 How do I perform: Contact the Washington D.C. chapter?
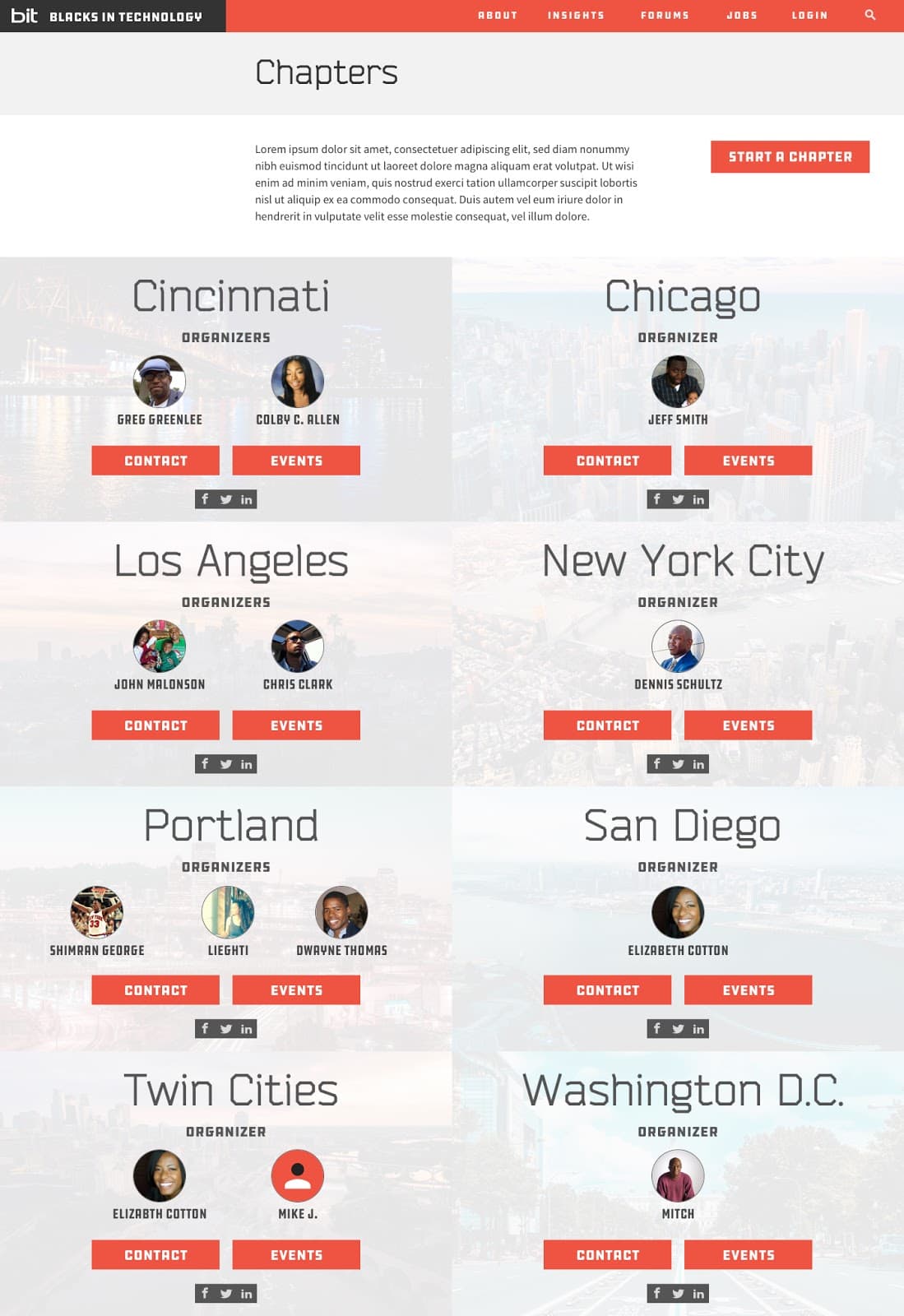(x=607, y=1255)
